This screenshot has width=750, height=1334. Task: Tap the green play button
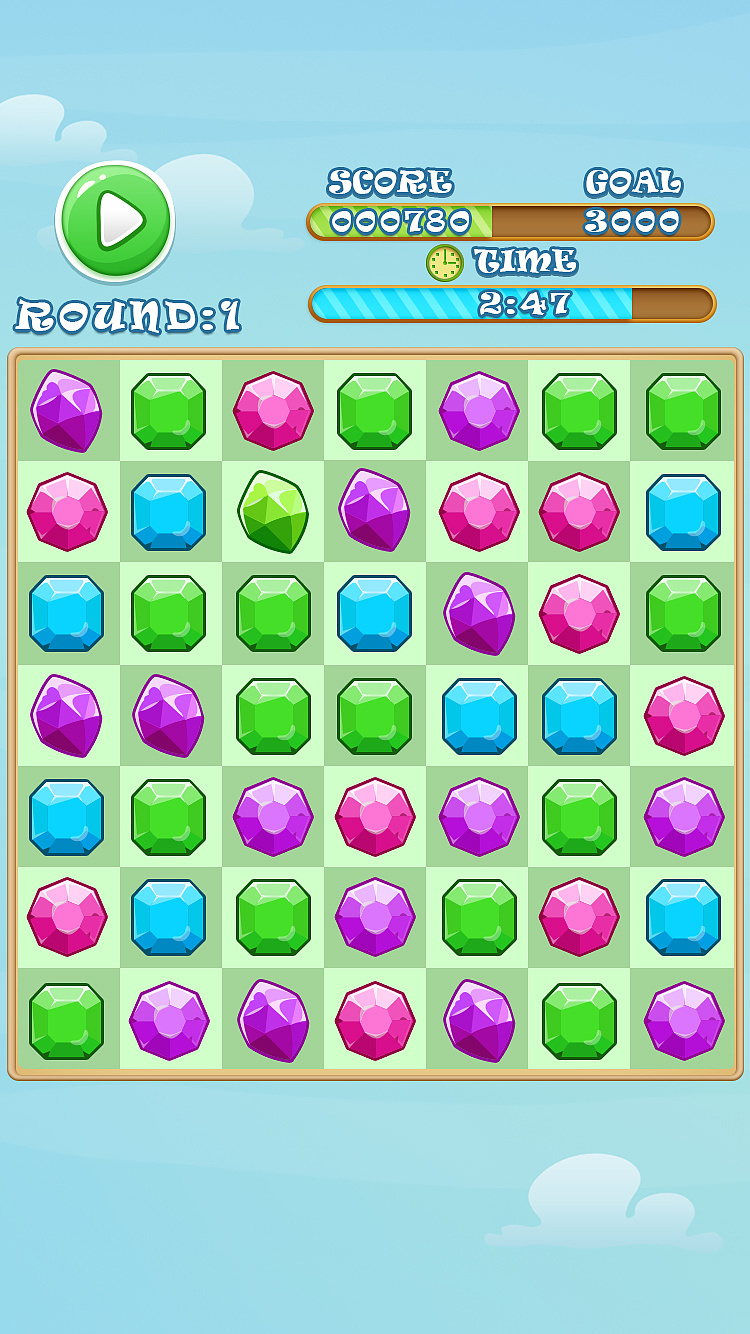point(115,221)
